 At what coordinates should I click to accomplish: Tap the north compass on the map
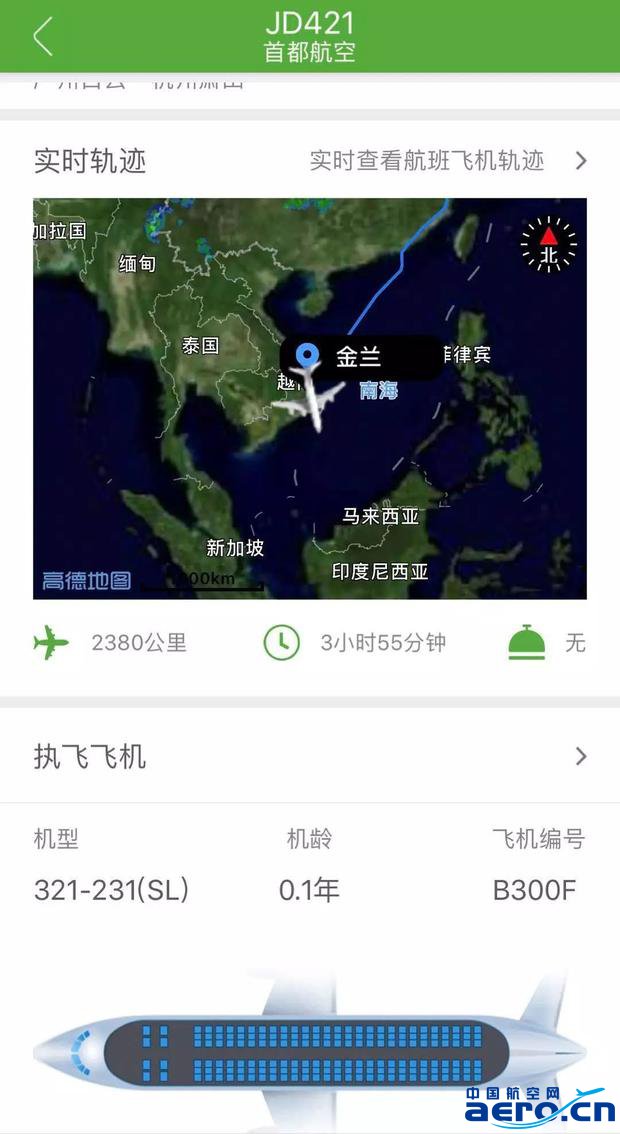pyautogui.click(x=549, y=246)
